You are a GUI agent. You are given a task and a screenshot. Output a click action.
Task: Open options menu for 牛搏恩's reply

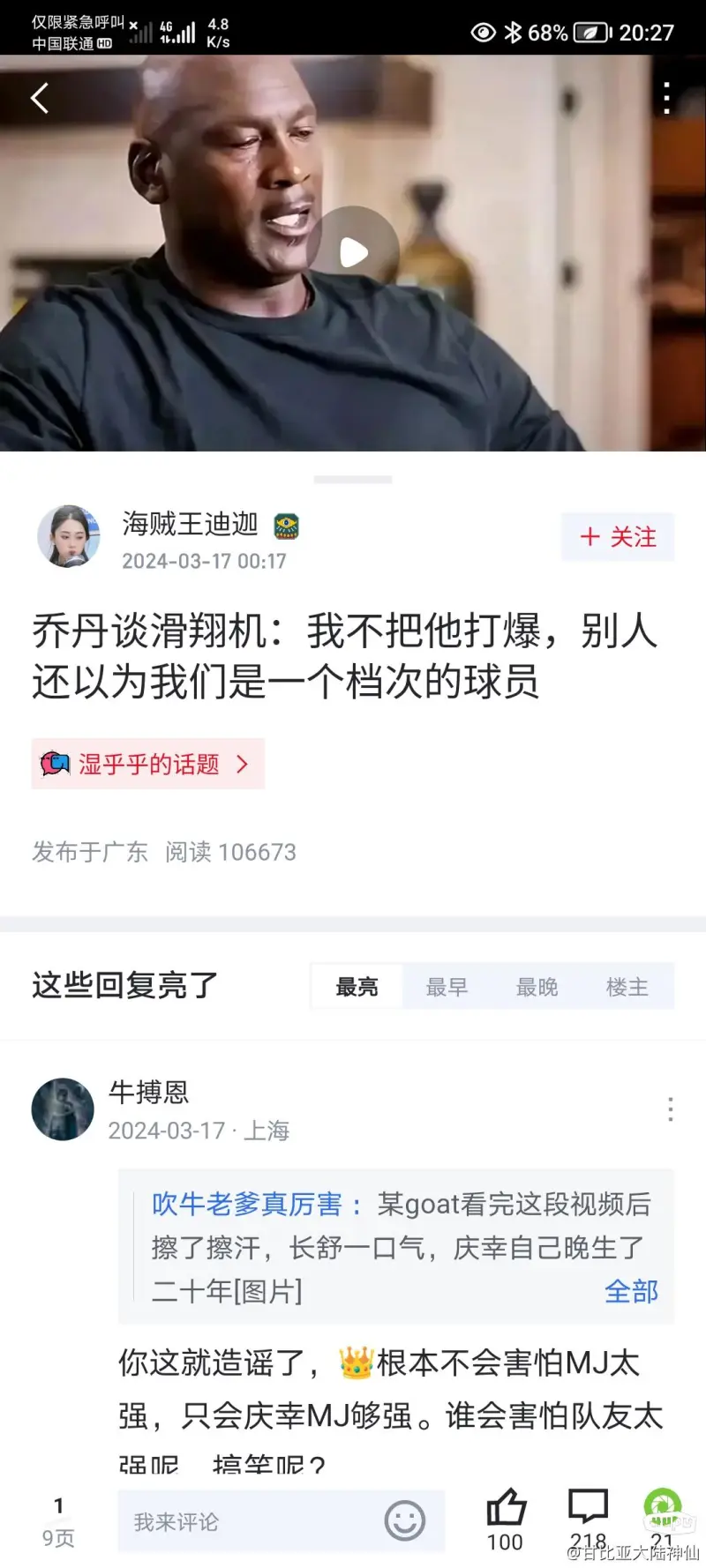(x=671, y=1109)
